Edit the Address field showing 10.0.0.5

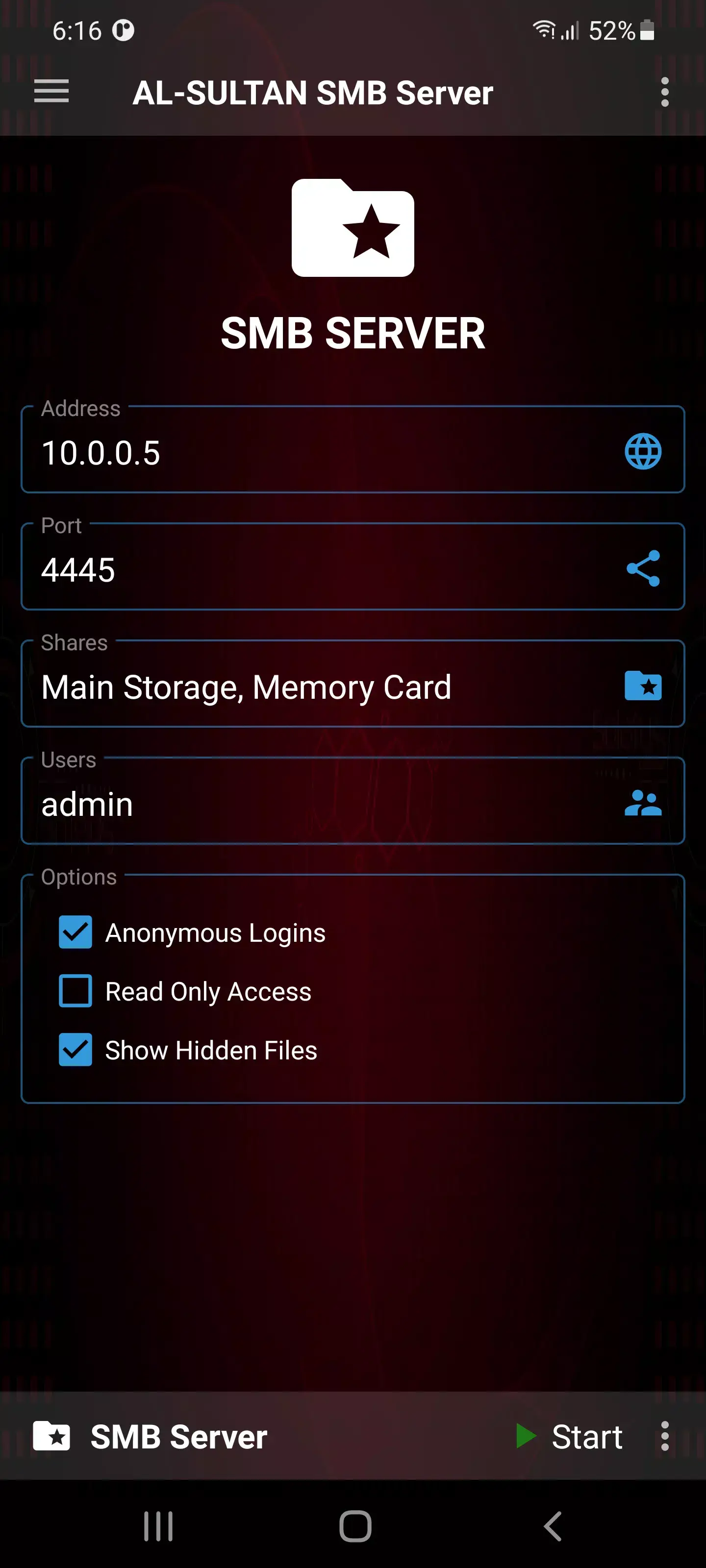click(x=244, y=452)
